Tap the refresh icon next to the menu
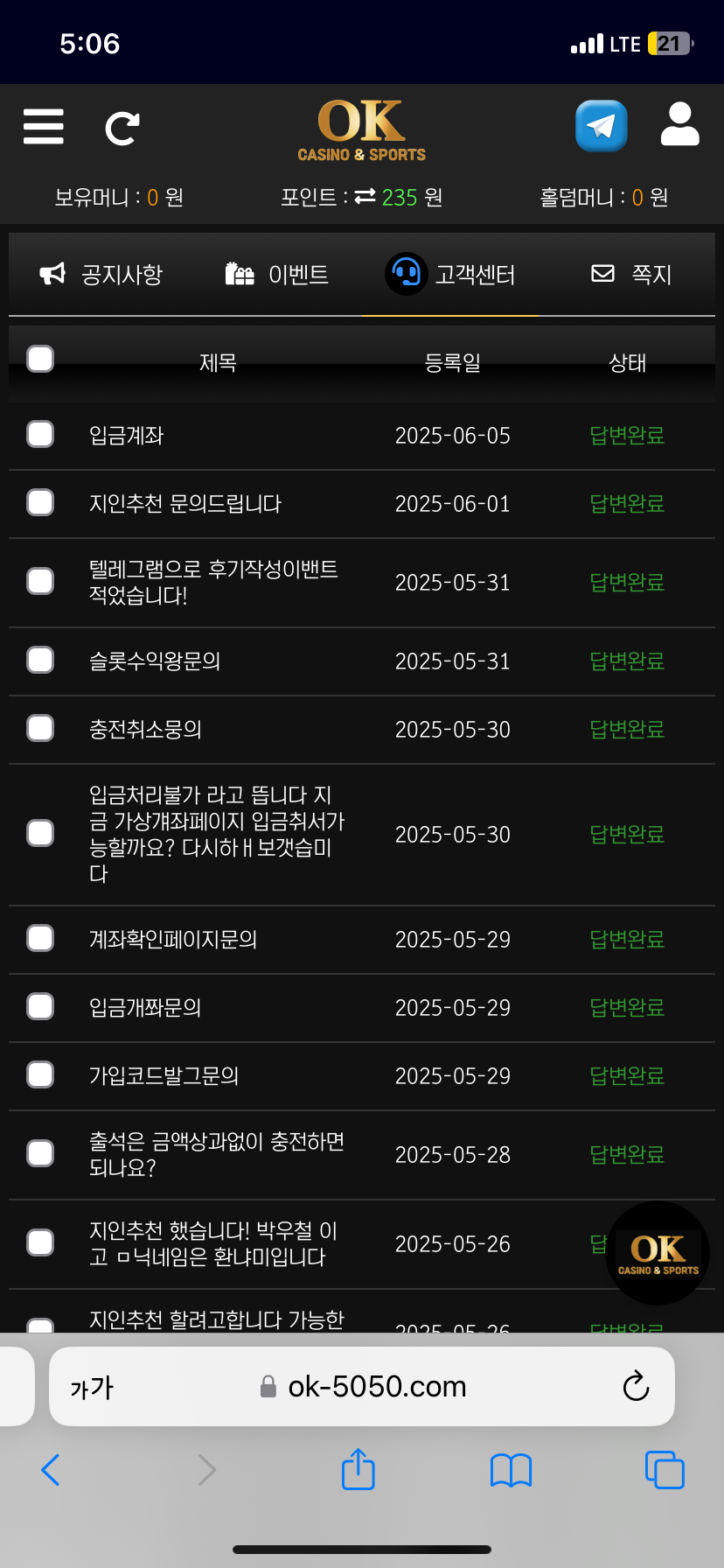The image size is (724, 1568). (x=122, y=129)
